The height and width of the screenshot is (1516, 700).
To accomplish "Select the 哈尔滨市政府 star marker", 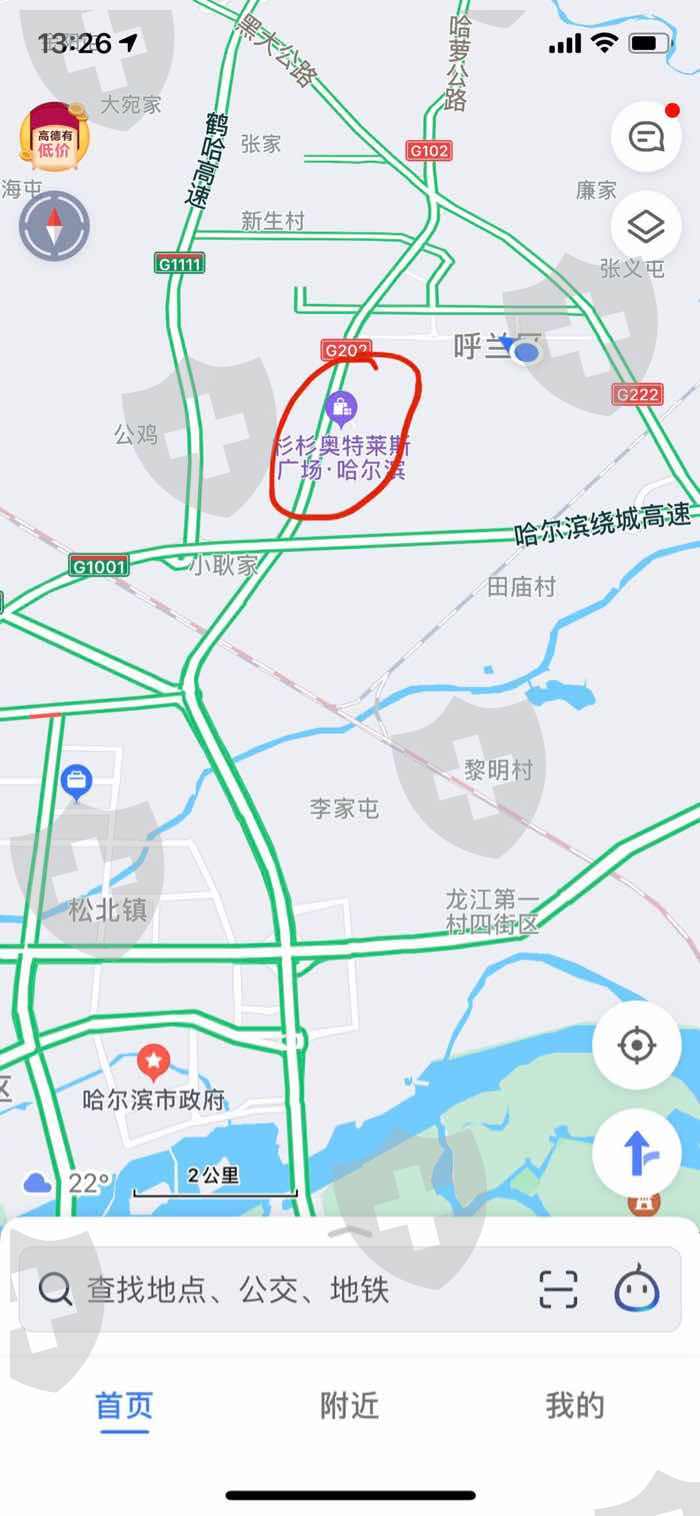I will pos(153,1060).
